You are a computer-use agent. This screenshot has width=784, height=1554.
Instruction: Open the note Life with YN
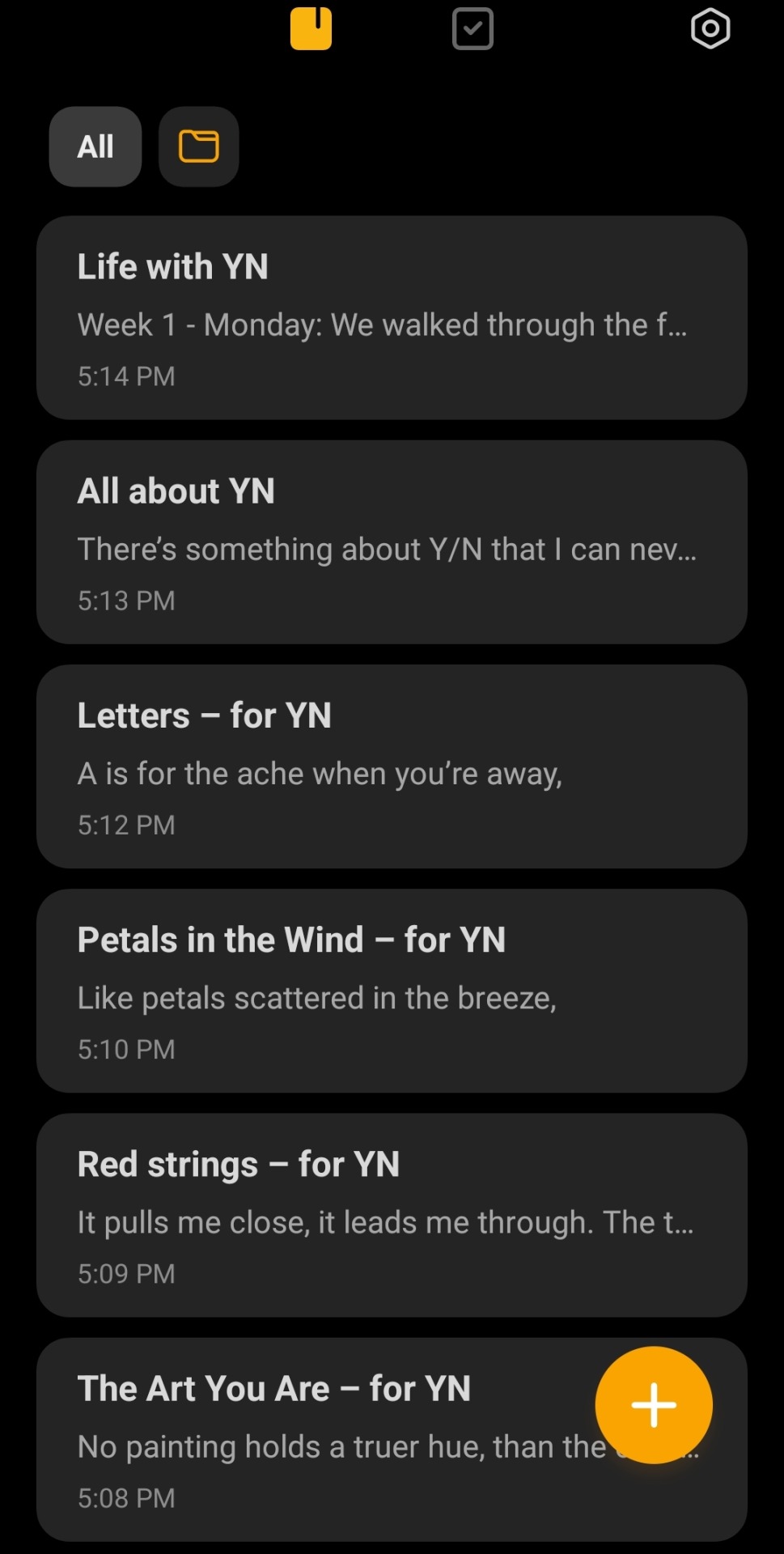392,317
